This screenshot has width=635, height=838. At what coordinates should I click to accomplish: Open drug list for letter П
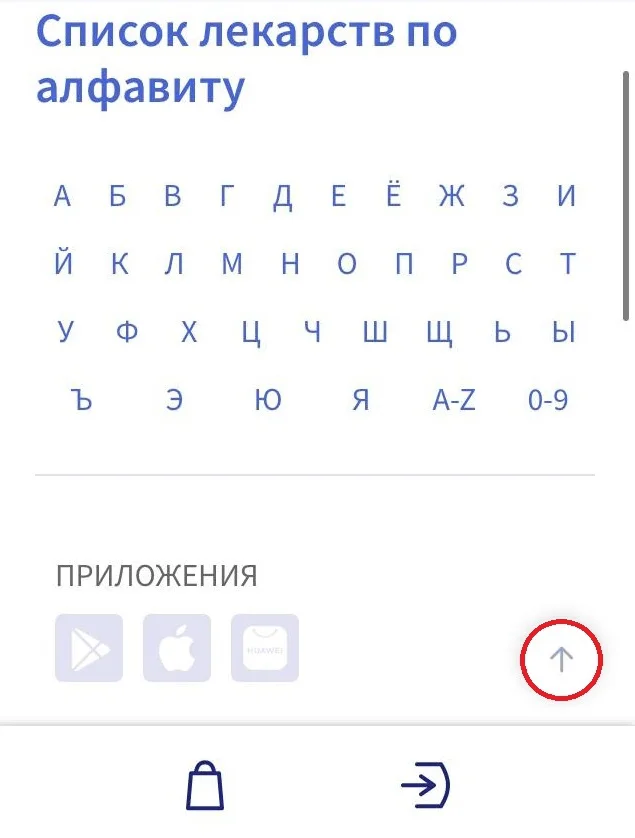point(404,264)
